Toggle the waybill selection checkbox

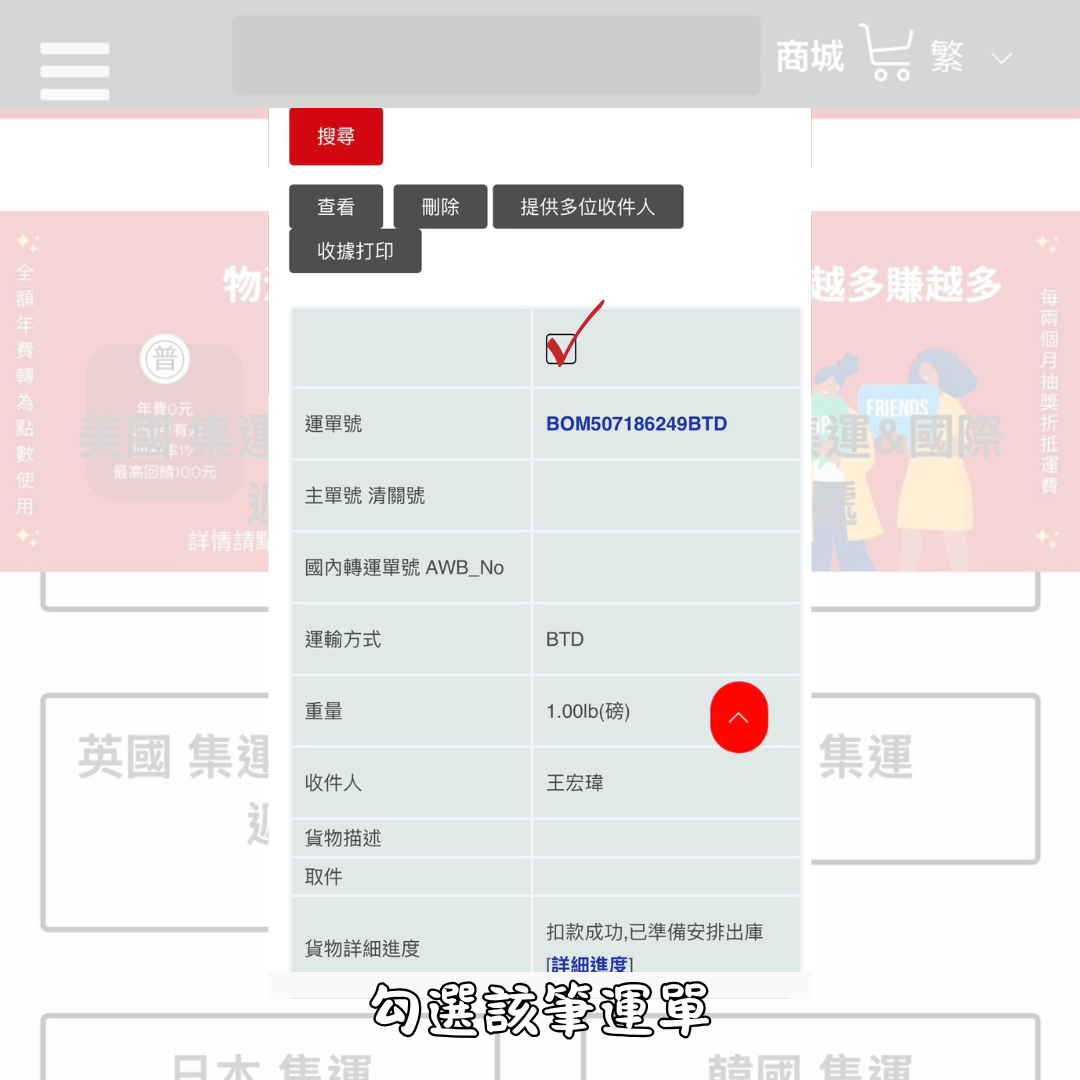[x=561, y=349]
